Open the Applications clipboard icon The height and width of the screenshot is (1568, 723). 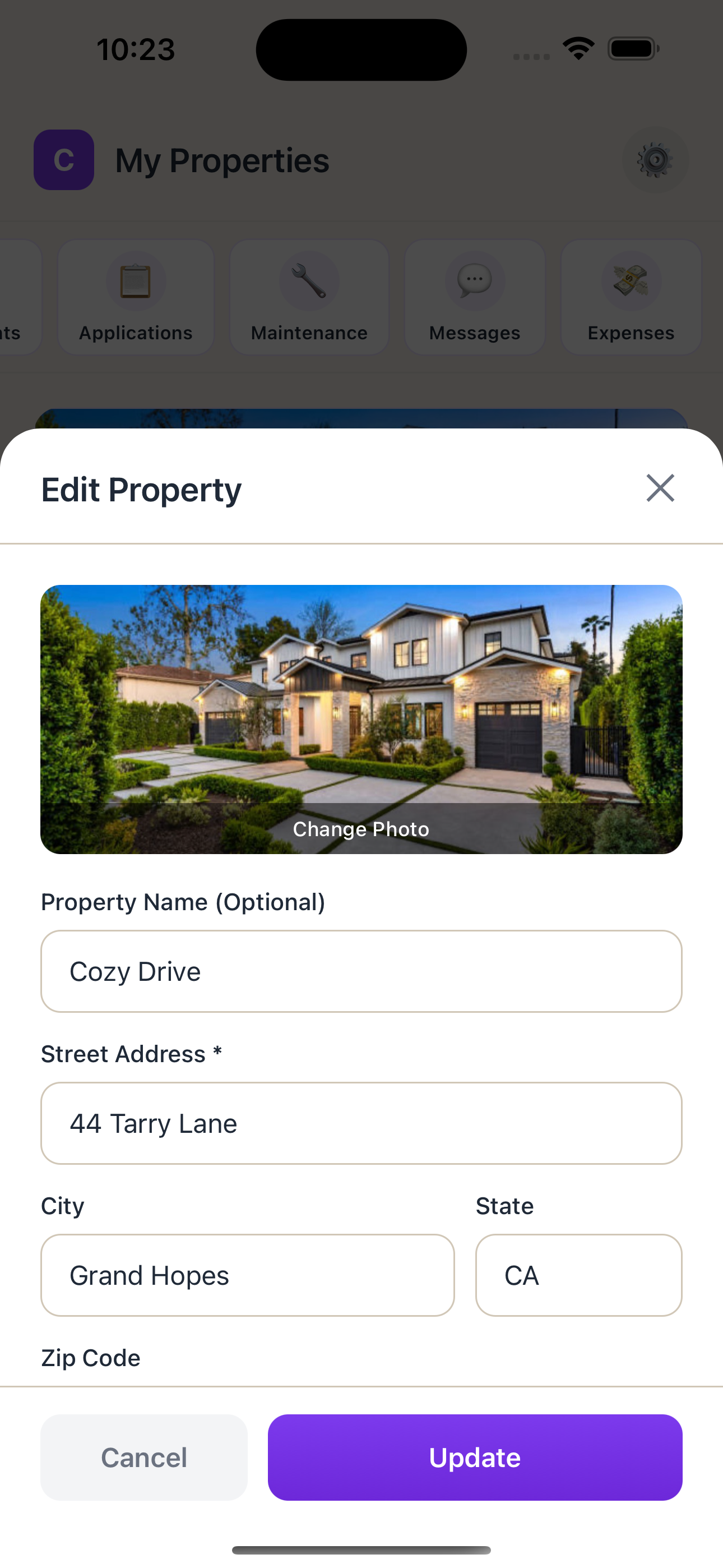click(x=135, y=281)
